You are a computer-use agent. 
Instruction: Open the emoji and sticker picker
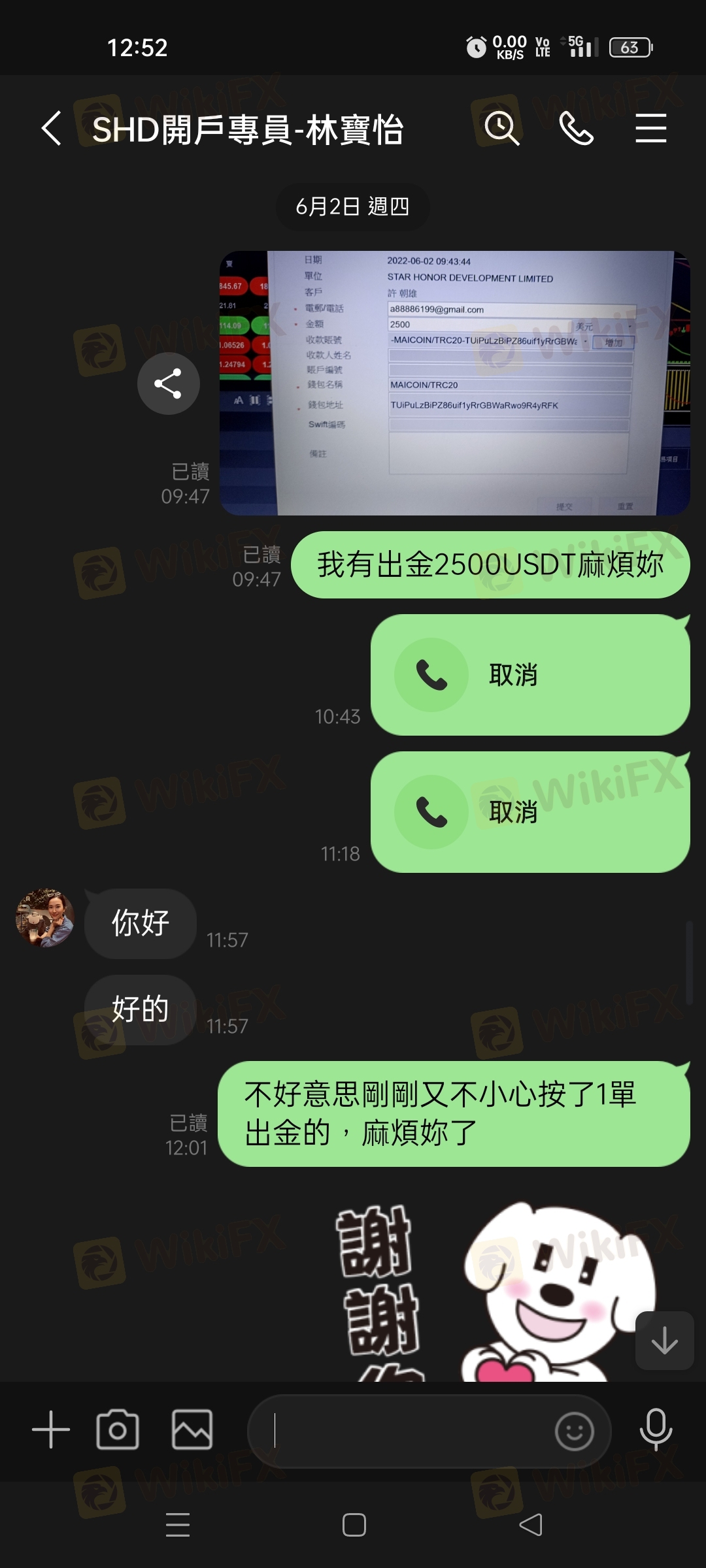[574, 1431]
